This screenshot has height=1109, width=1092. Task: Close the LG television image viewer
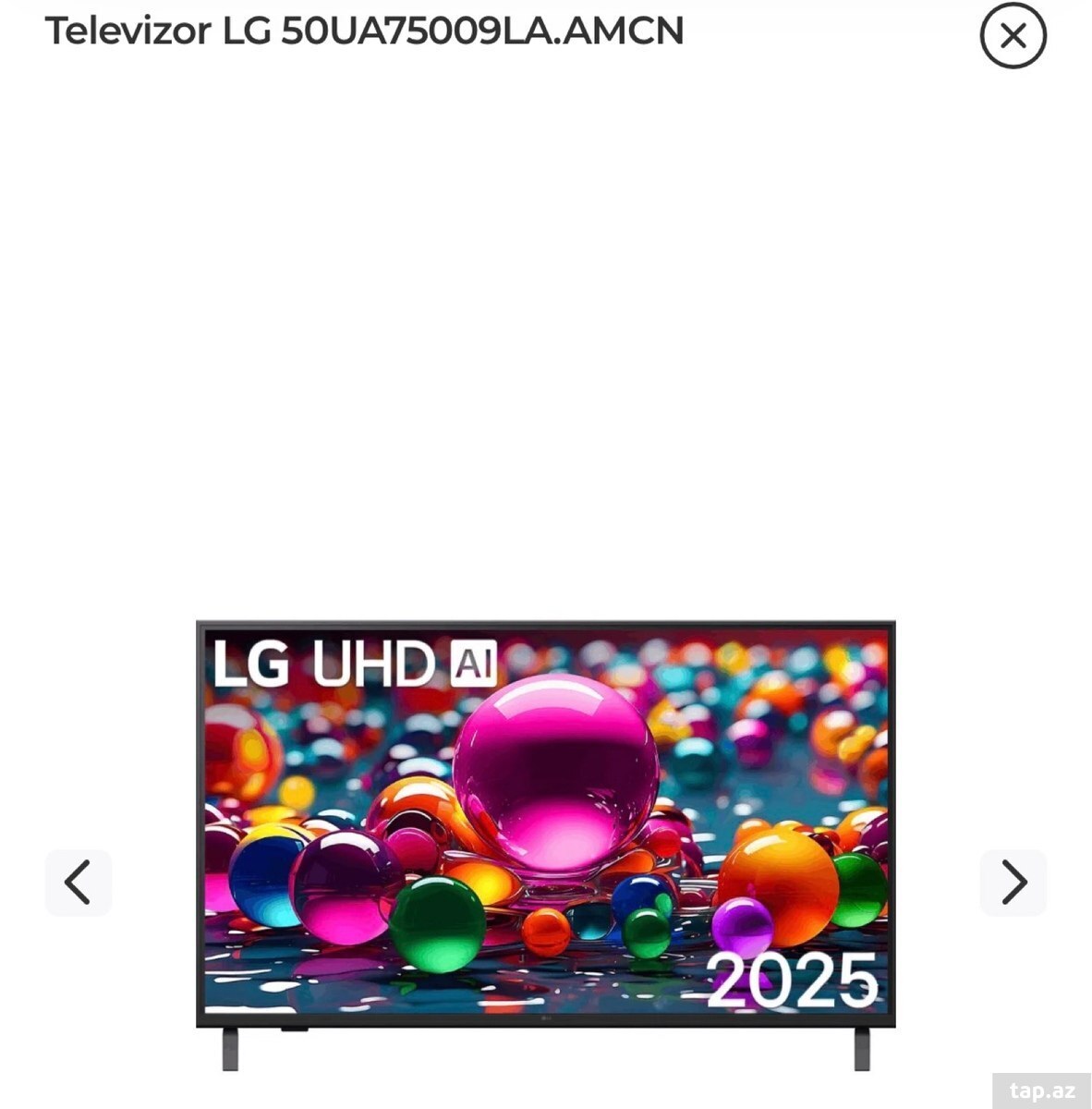coord(1013,36)
